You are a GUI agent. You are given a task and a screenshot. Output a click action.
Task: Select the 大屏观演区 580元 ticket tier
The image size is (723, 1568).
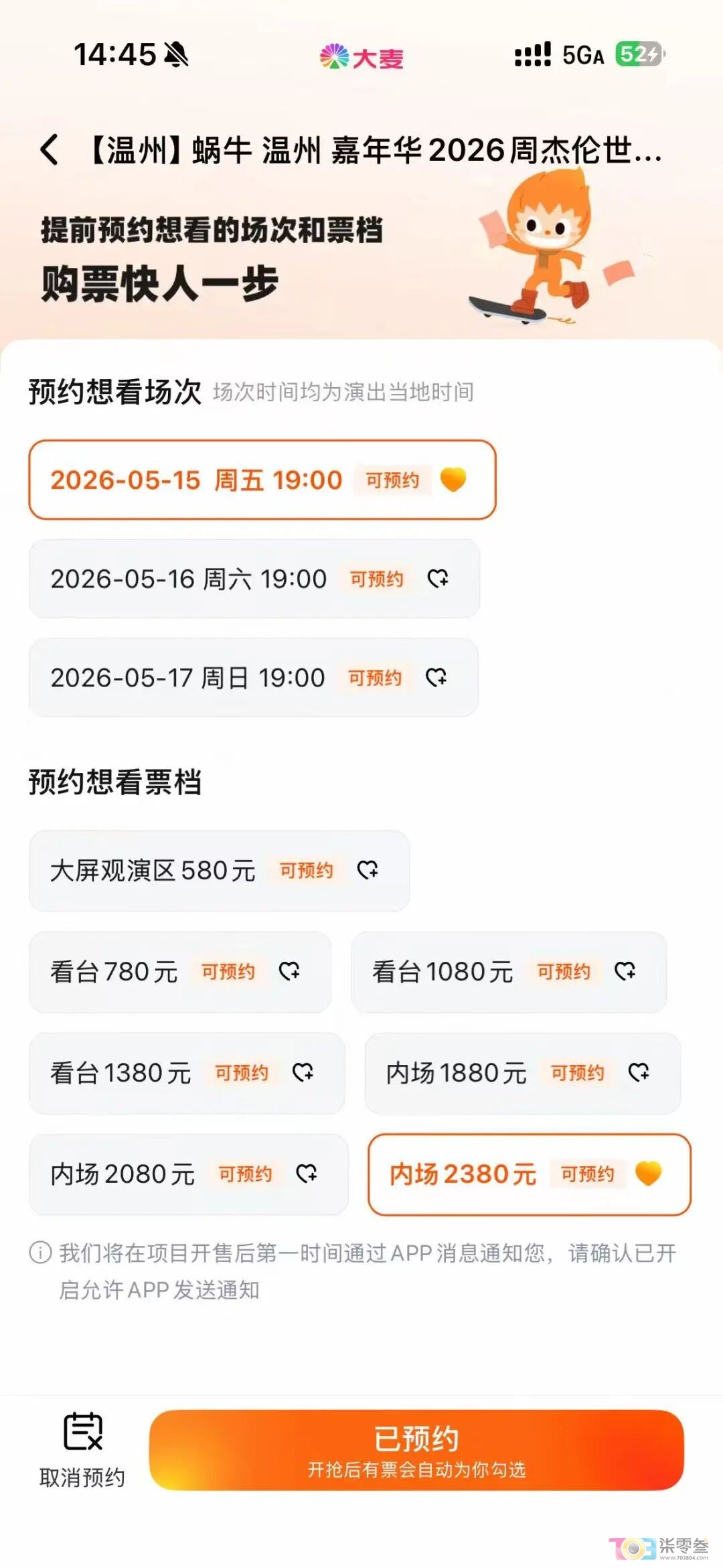(219, 871)
